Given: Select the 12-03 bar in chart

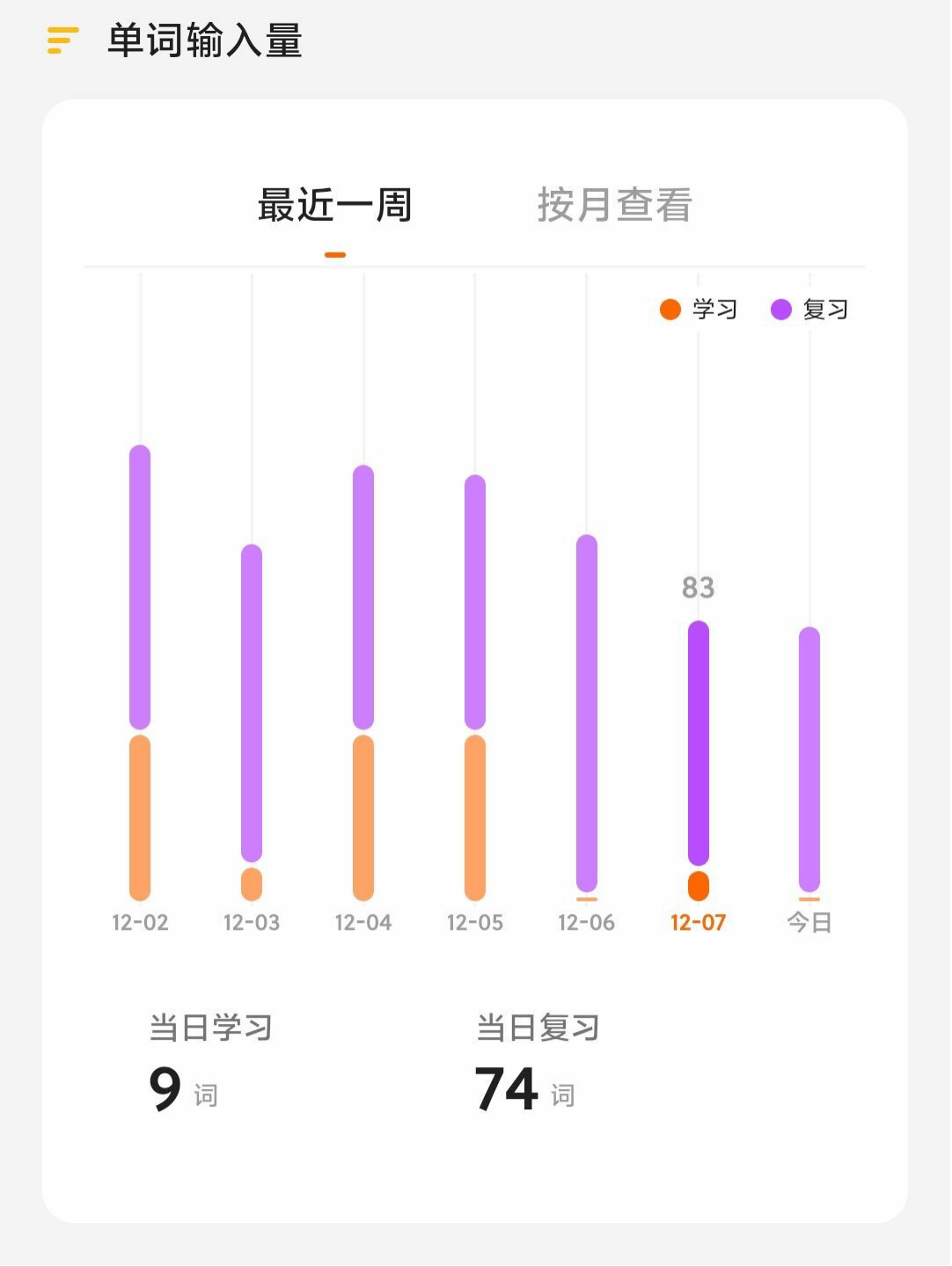Looking at the screenshot, I should click(252, 721).
